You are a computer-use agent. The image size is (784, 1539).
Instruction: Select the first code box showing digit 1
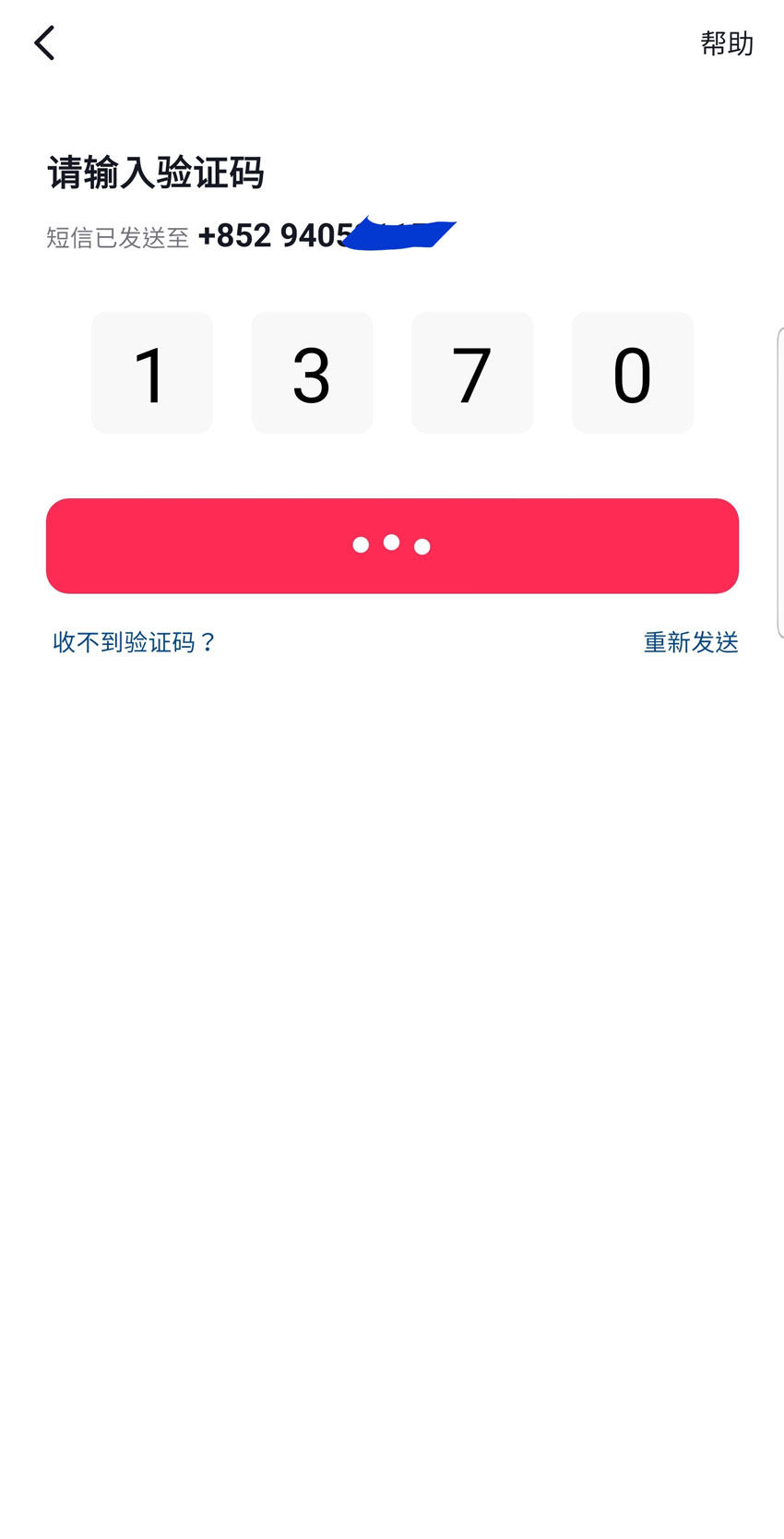pyautogui.click(x=151, y=373)
